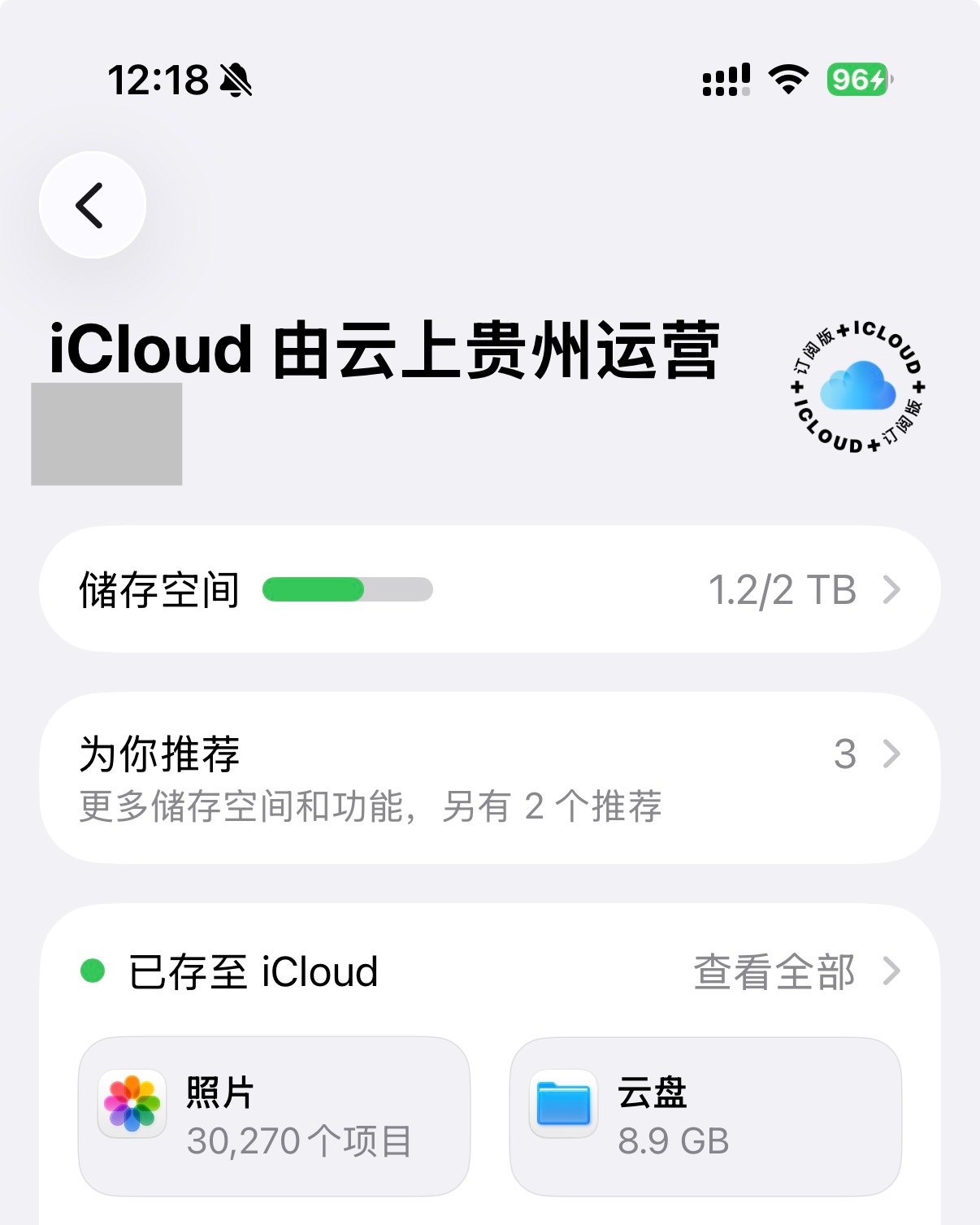Go back using the back arrow
980x1225 pixels.
pos(93,205)
